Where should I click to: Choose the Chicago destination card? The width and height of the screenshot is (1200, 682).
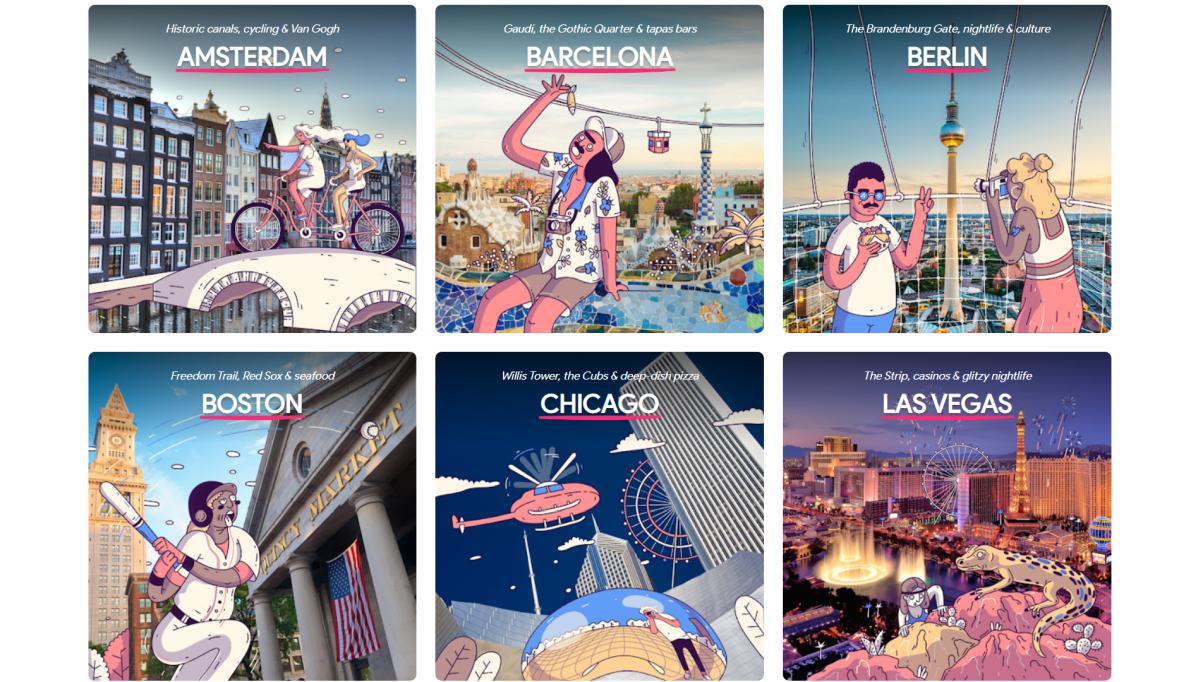(599, 515)
